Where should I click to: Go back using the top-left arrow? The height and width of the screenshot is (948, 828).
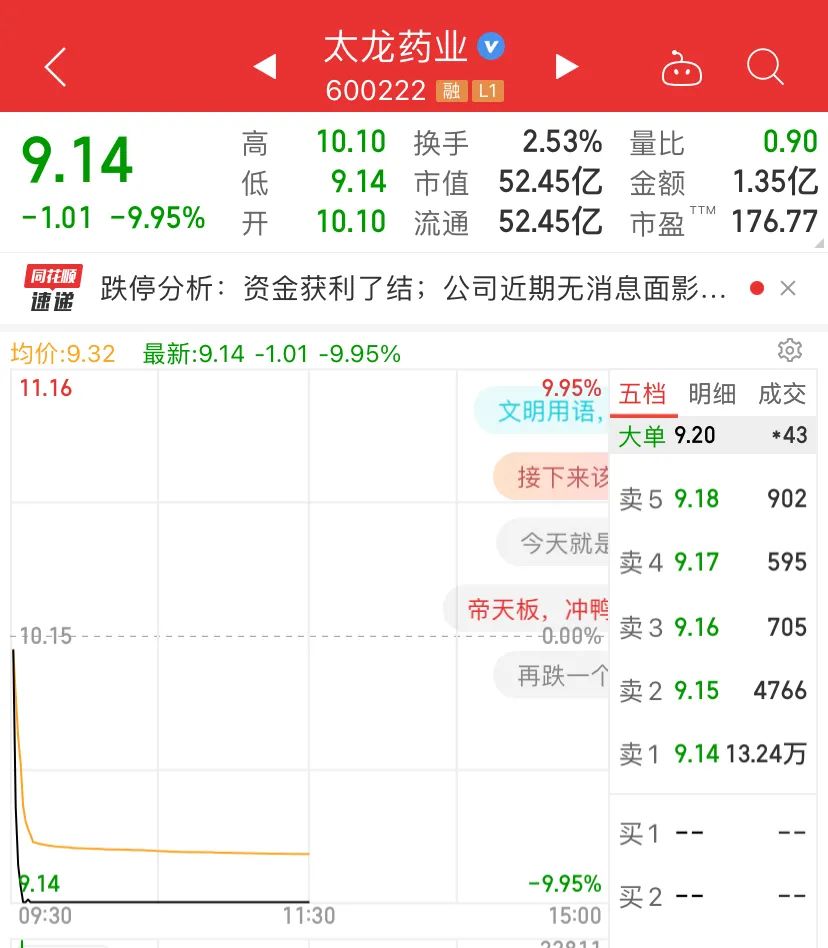pos(56,68)
